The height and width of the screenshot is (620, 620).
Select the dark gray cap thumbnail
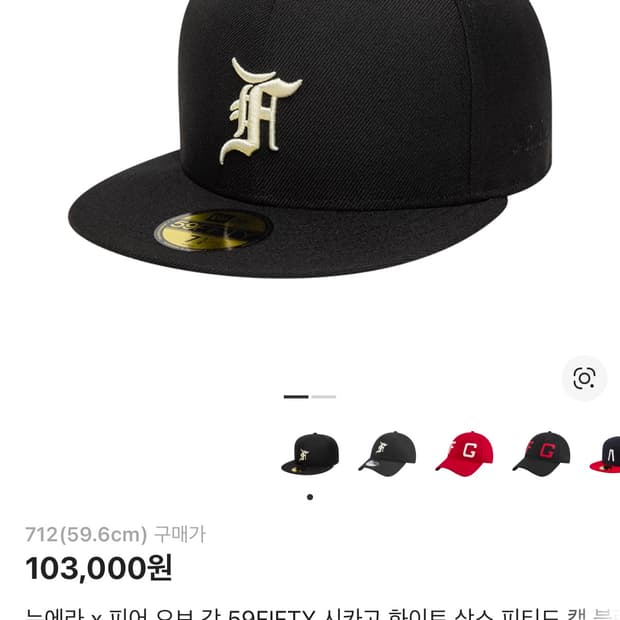(387, 453)
